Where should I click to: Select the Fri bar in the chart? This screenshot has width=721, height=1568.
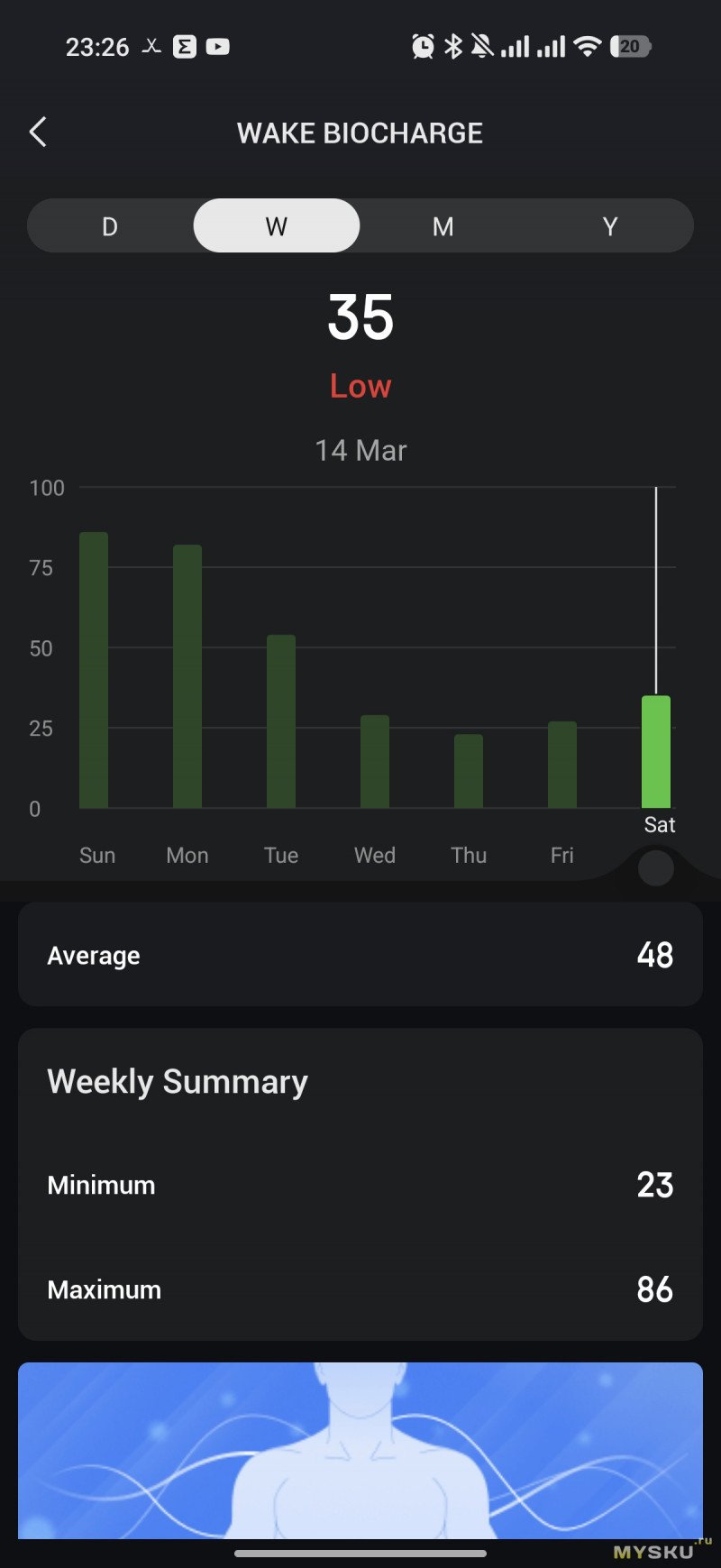point(562,765)
